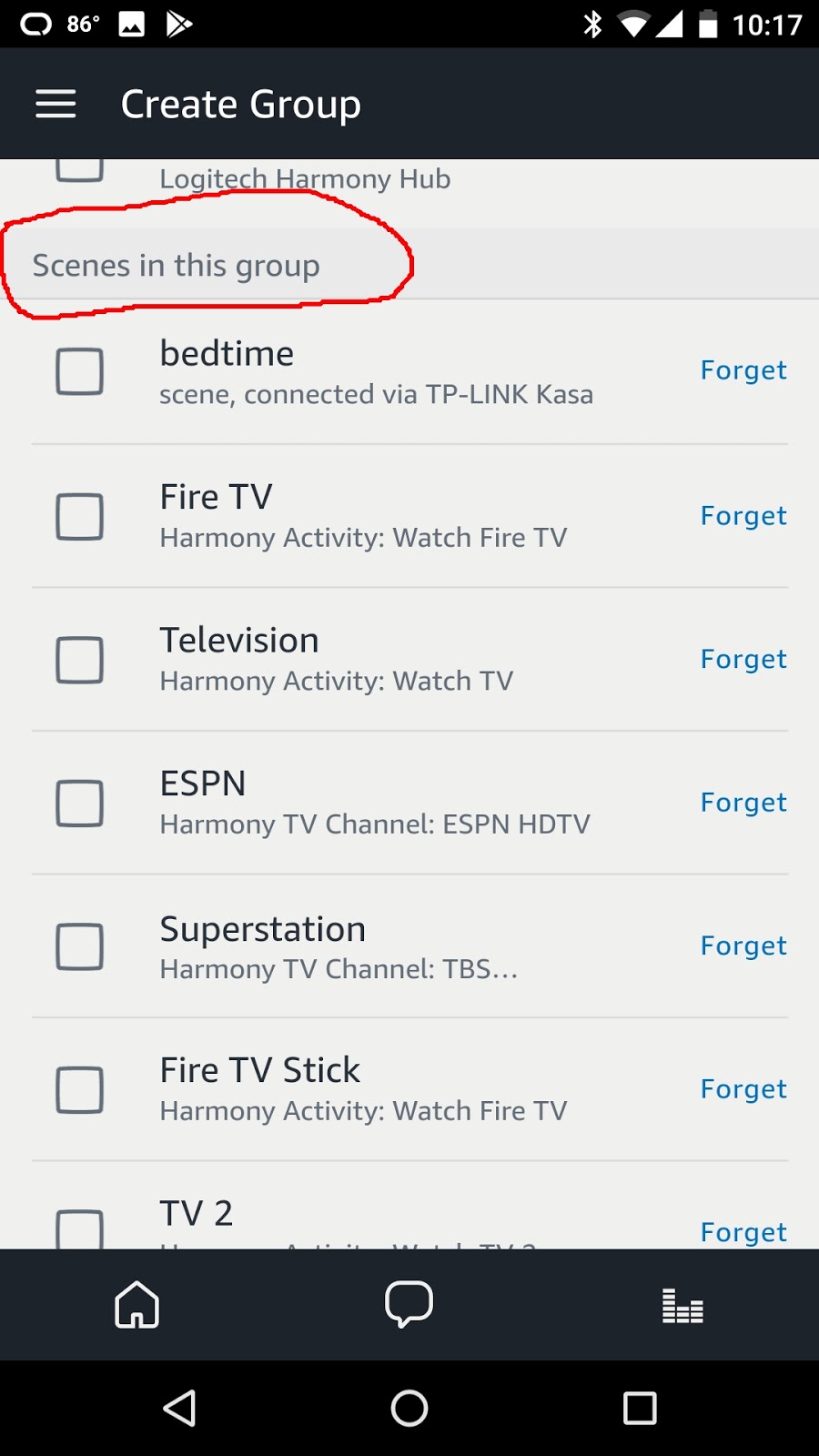Forget the Fire TV activity

tap(743, 515)
